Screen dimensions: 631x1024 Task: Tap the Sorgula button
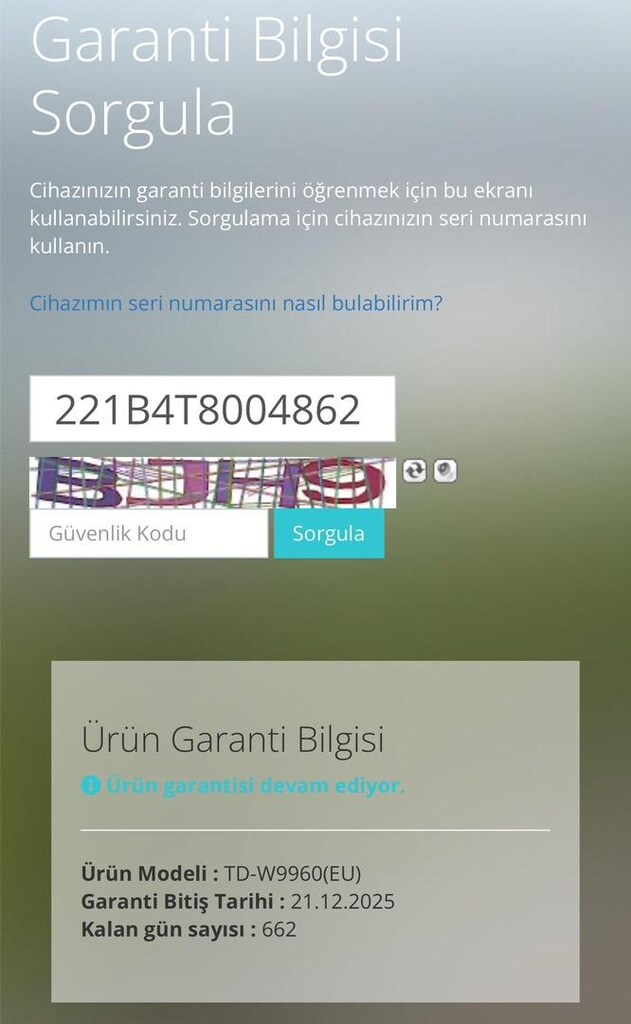tap(329, 534)
